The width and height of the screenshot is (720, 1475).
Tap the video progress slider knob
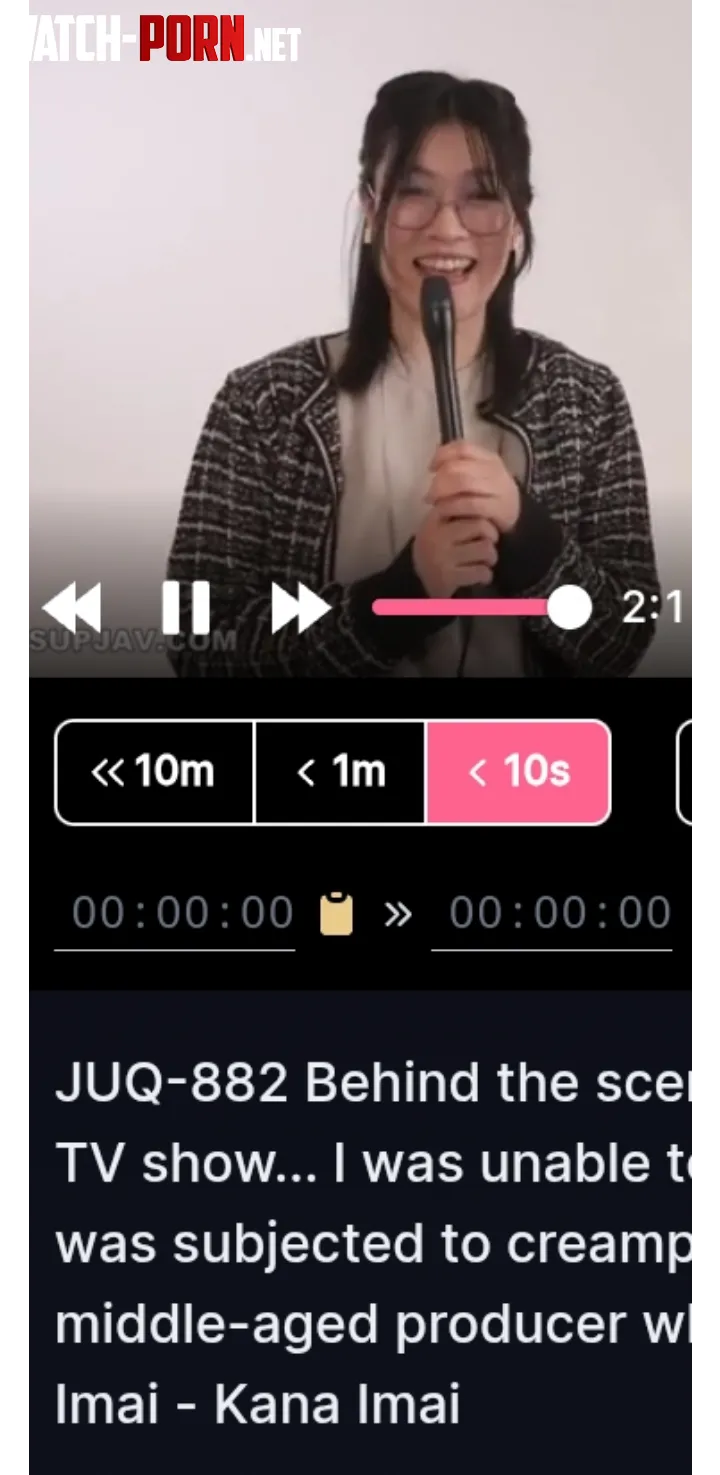[569, 608]
